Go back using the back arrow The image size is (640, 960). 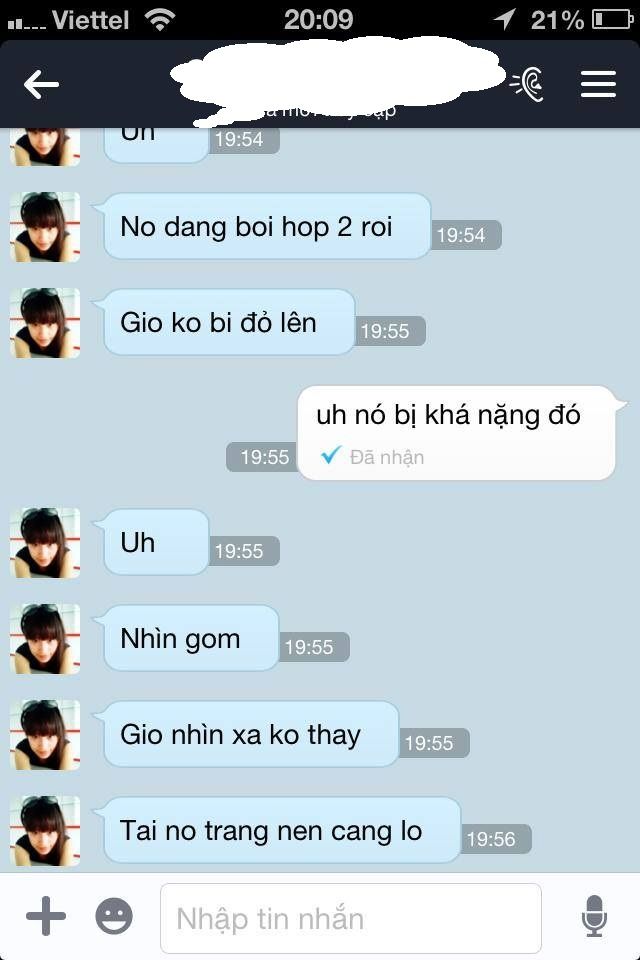point(41,85)
